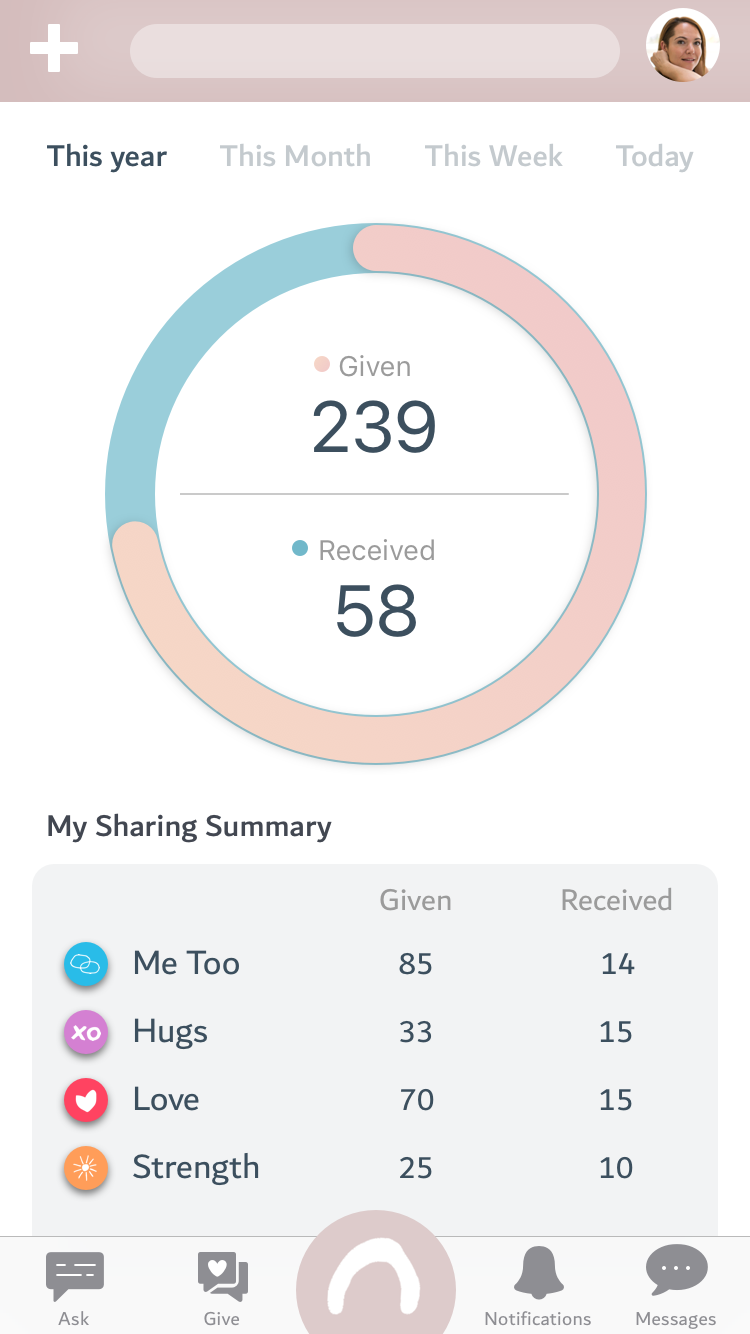The width and height of the screenshot is (750, 1334).
Task: Open the Notifications bell tab
Action: pyautogui.click(x=538, y=1288)
